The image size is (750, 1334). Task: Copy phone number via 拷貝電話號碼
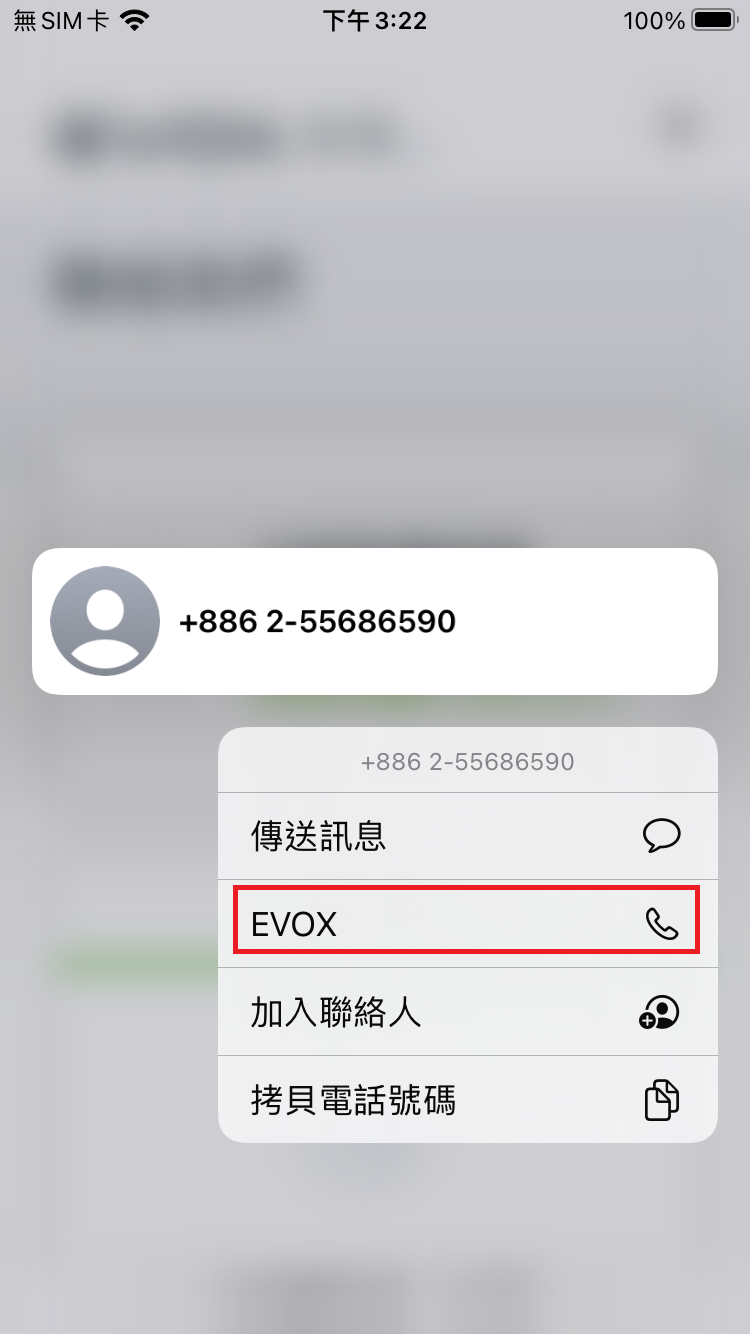[x=467, y=1100]
